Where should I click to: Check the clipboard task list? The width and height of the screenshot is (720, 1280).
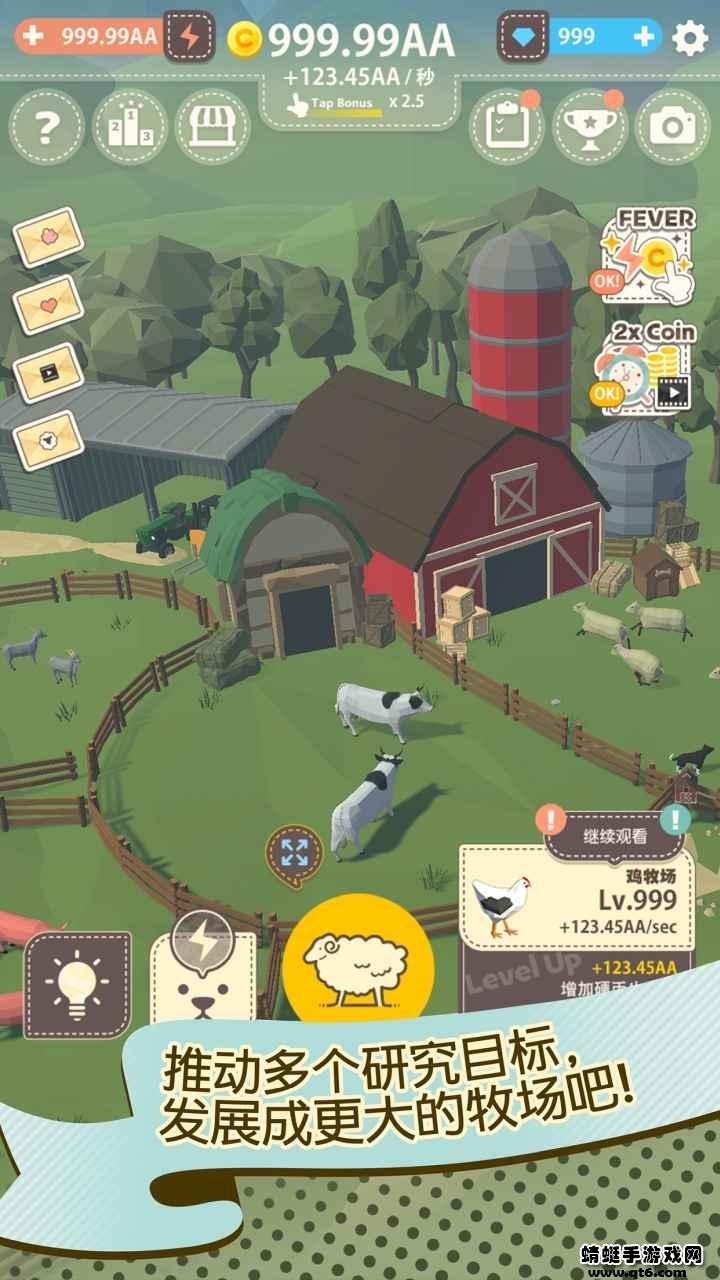point(507,127)
